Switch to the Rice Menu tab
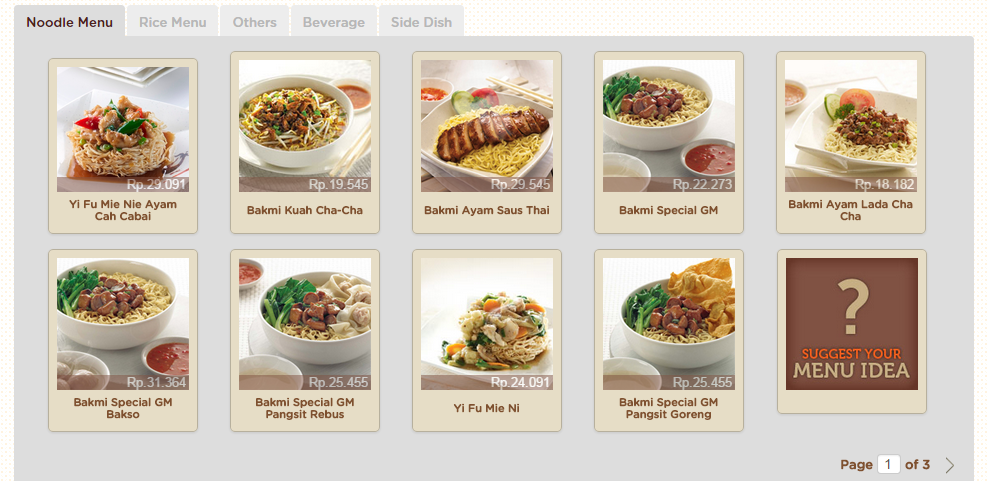Image resolution: width=987 pixels, height=481 pixels. tap(172, 22)
